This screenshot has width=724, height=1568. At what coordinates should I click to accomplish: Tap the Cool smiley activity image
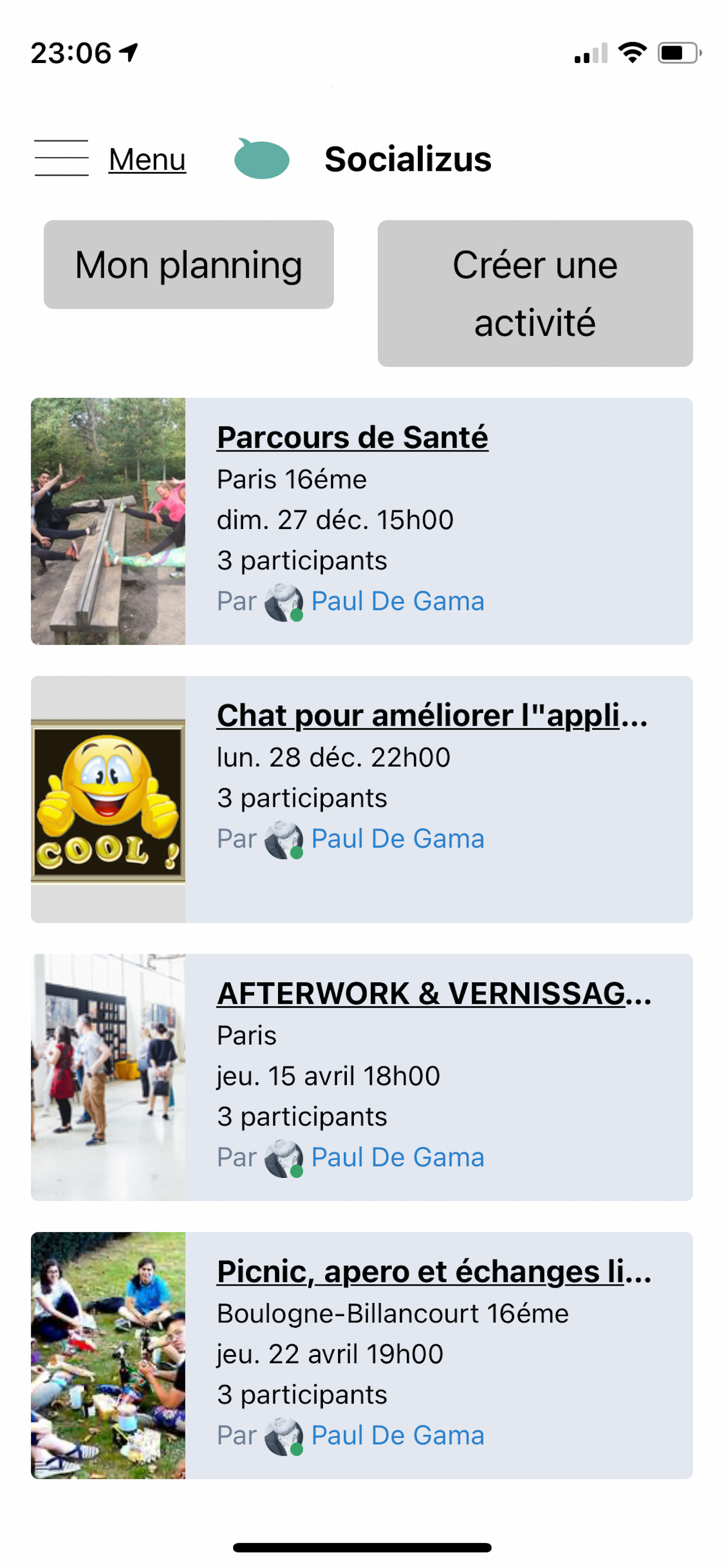tap(108, 800)
